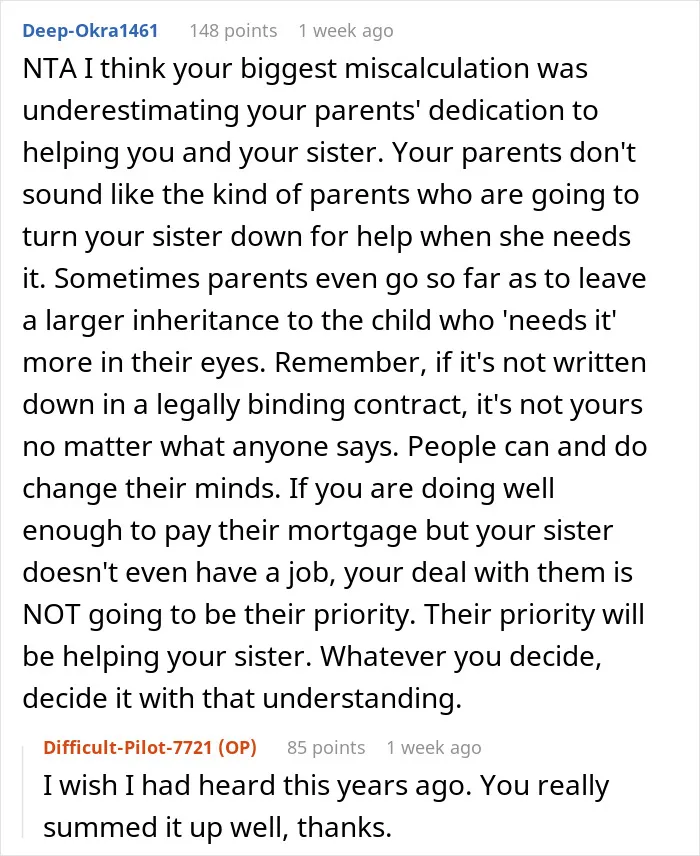The image size is (700, 856).
Task: Open Deep-Okra1461's user profile
Action: [90, 31]
